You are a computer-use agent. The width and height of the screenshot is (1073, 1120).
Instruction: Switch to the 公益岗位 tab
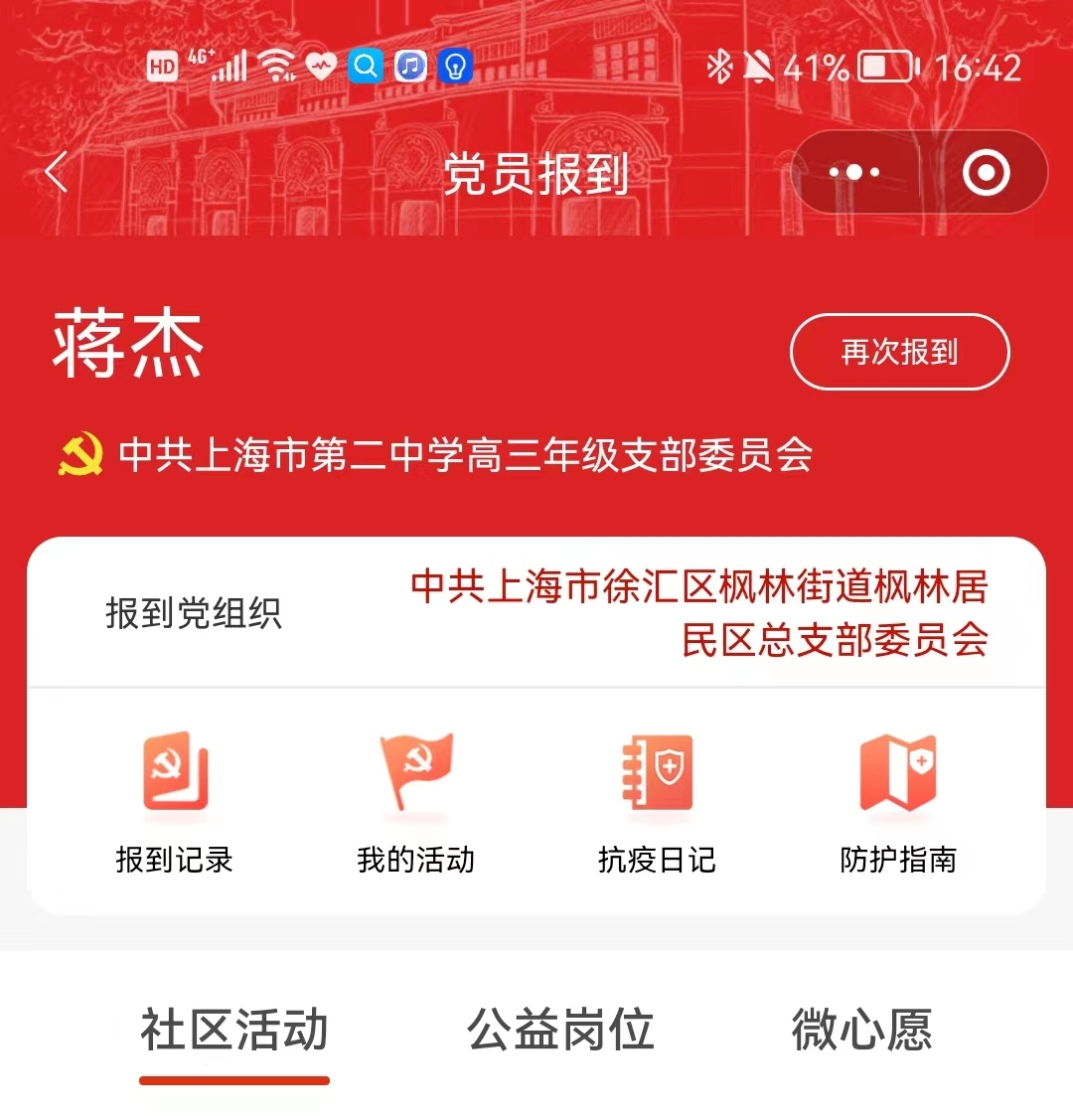[560, 1030]
